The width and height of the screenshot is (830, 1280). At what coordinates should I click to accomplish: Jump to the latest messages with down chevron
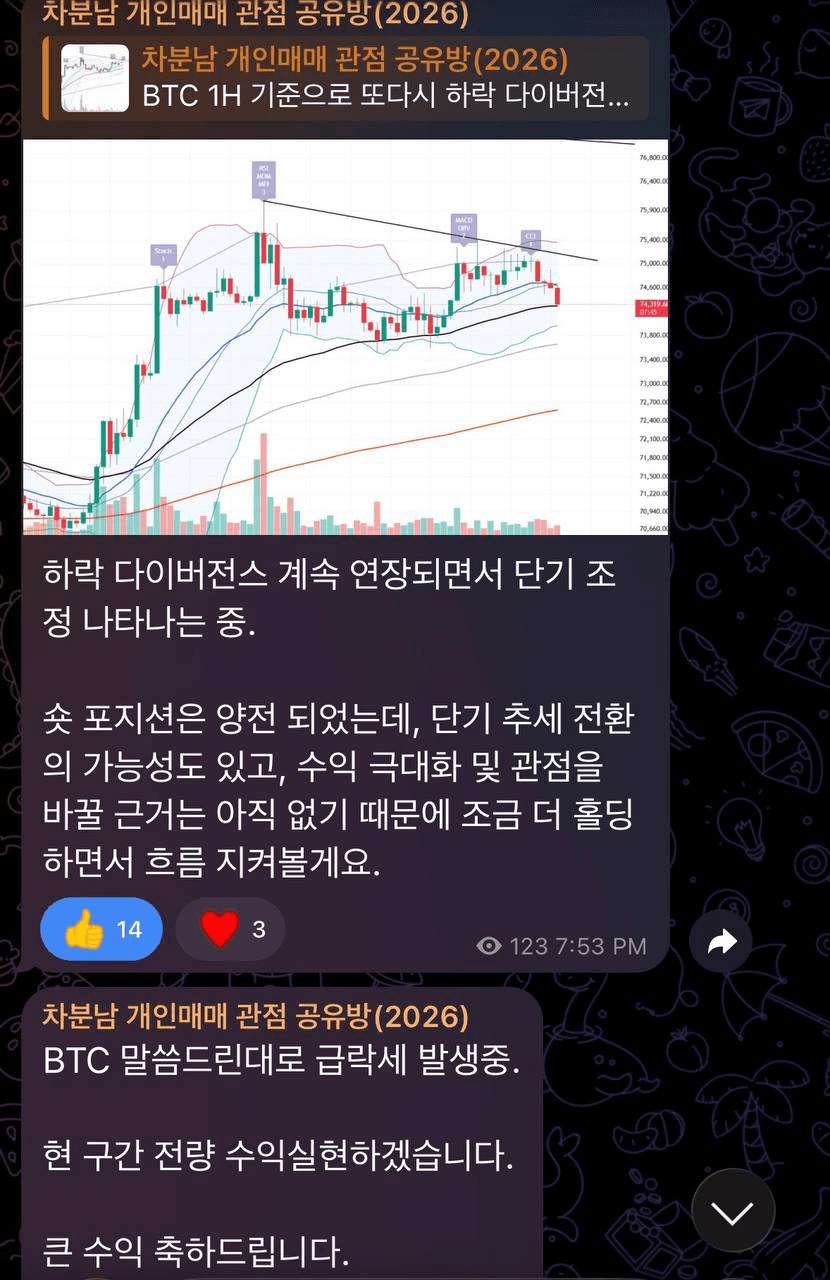point(732,1212)
